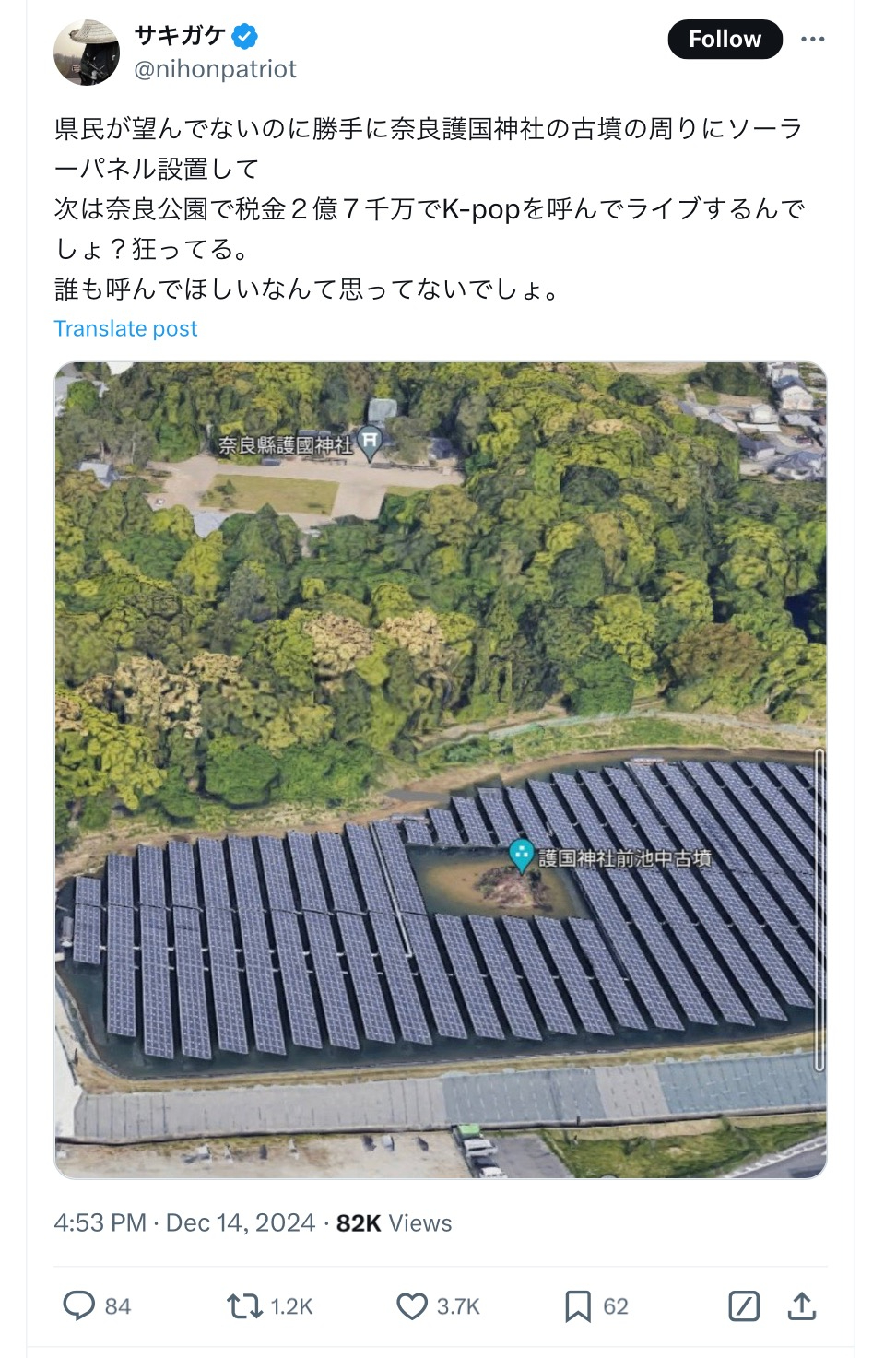Open the post options ellipsis menu
Image resolution: width=896 pixels, height=1358 pixels.
pyautogui.click(x=813, y=38)
